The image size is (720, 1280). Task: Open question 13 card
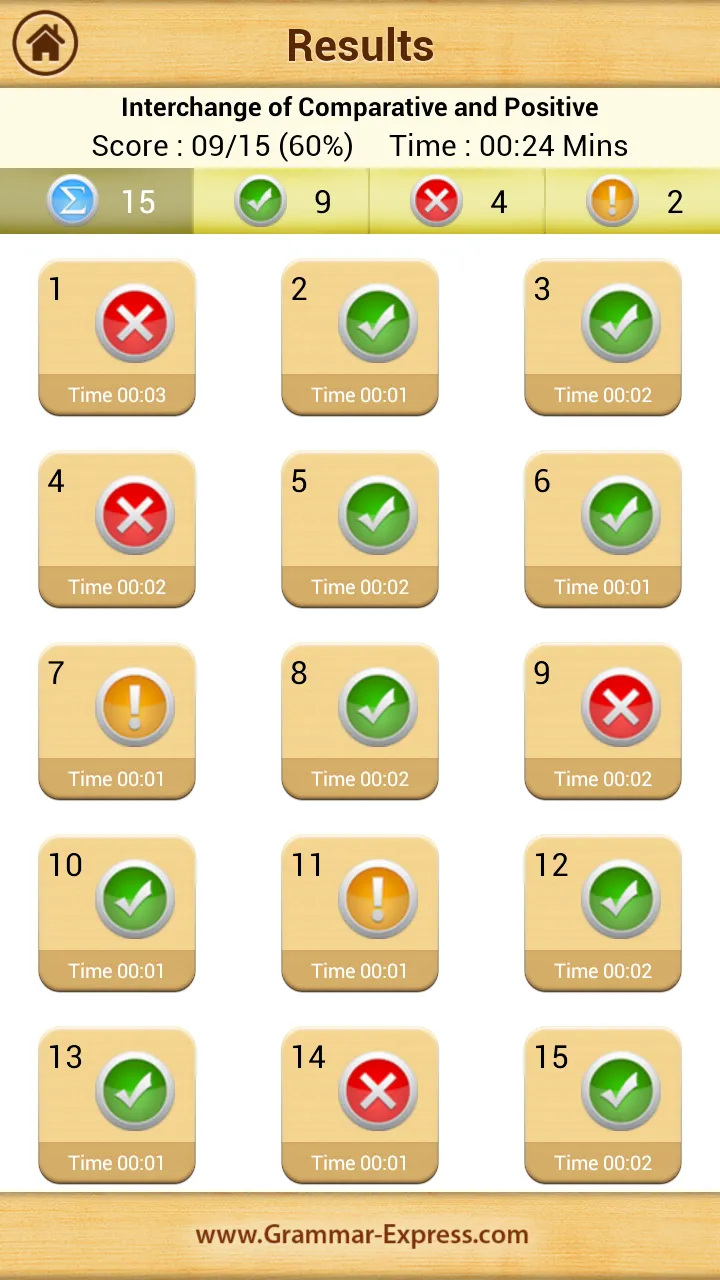(x=117, y=1106)
